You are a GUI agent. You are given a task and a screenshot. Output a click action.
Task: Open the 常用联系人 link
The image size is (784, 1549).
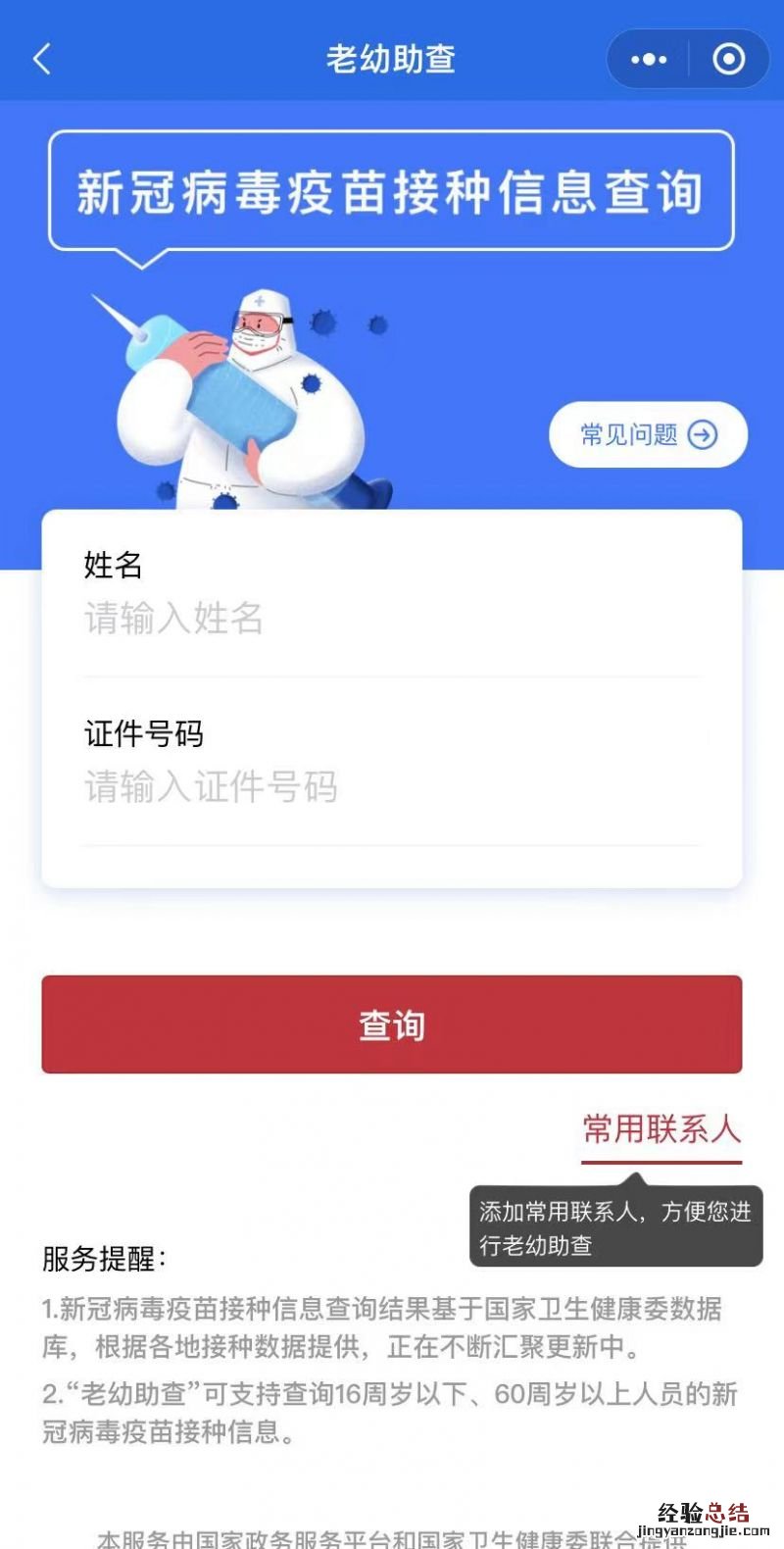[661, 1129]
